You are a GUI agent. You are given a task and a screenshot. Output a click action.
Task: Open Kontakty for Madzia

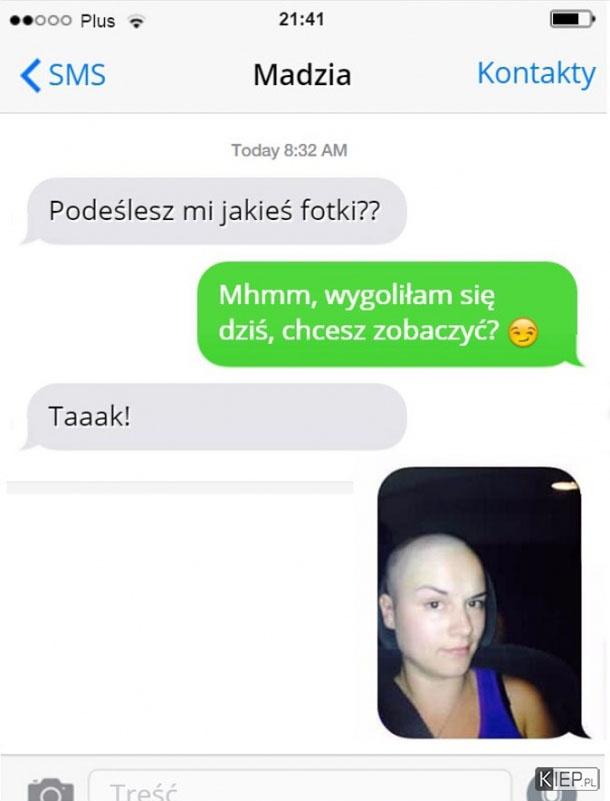pos(535,73)
